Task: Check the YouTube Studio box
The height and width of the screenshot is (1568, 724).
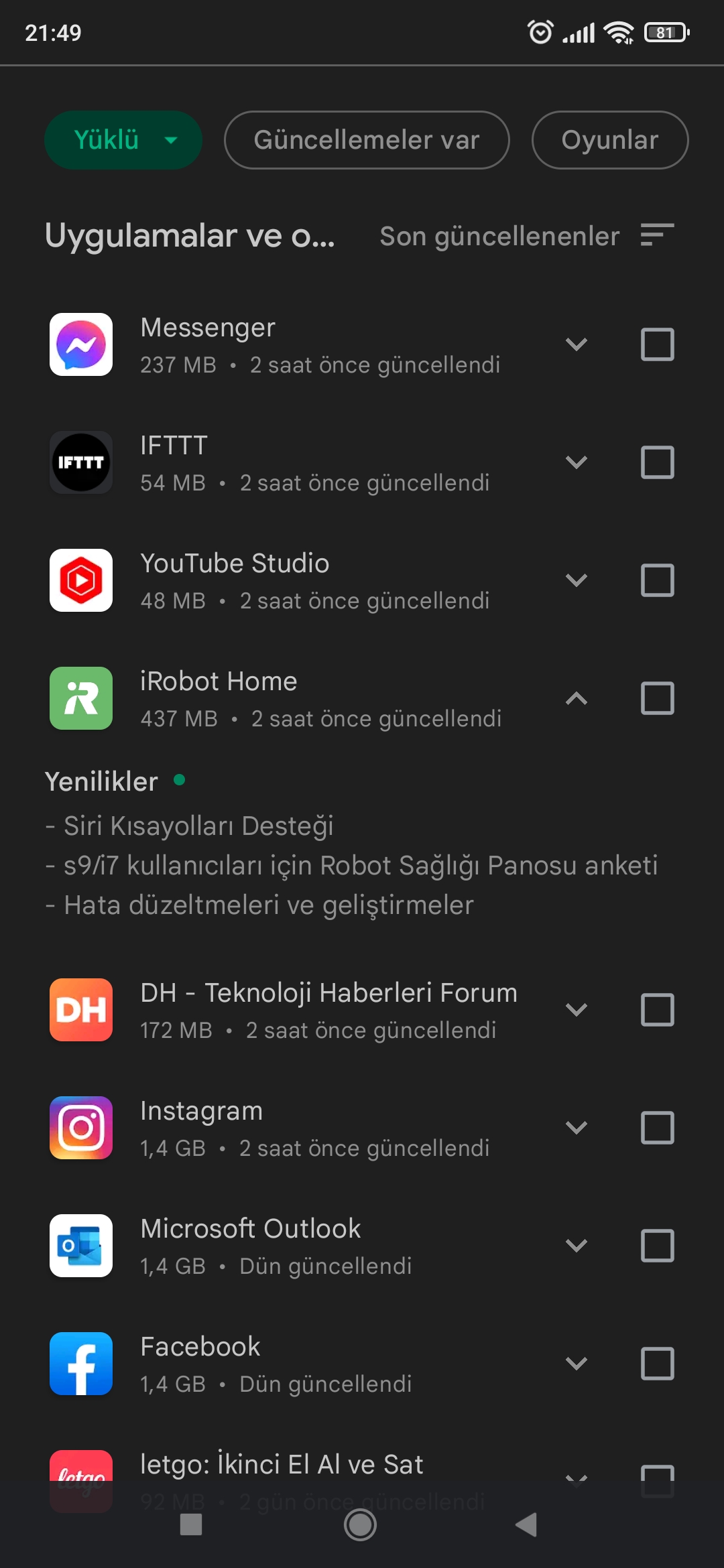Action: tap(658, 580)
